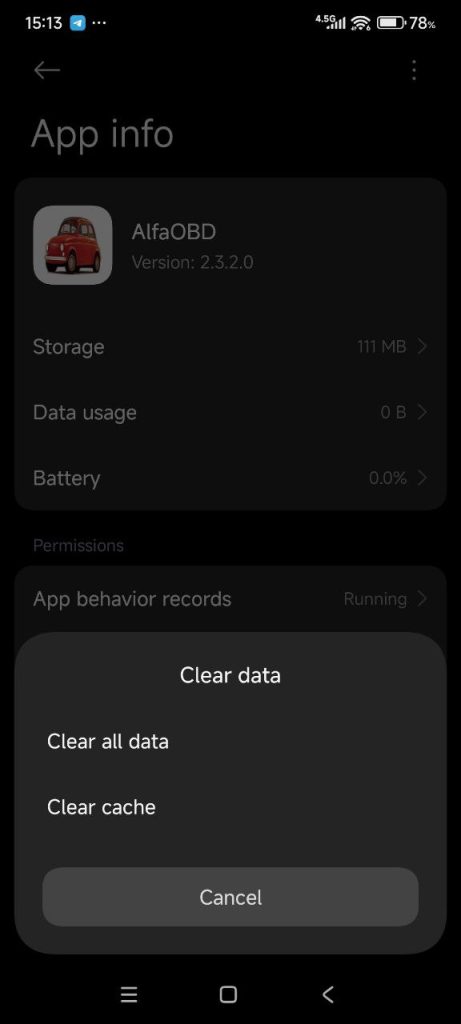Tap the system back navigation button

[328, 994]
